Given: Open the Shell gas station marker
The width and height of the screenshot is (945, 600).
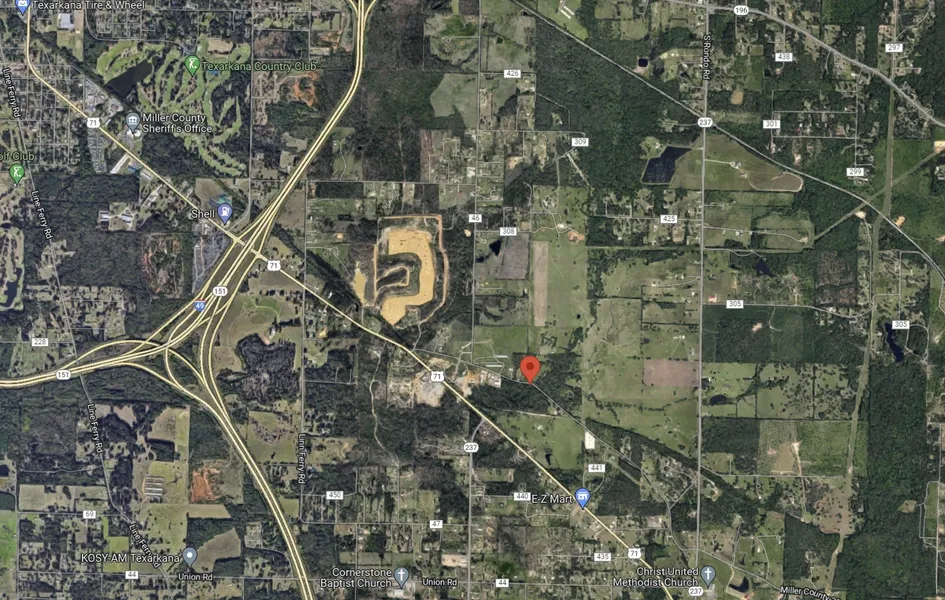Looking at the screenshot, I should pyautogui.click(x=225, y=213).
